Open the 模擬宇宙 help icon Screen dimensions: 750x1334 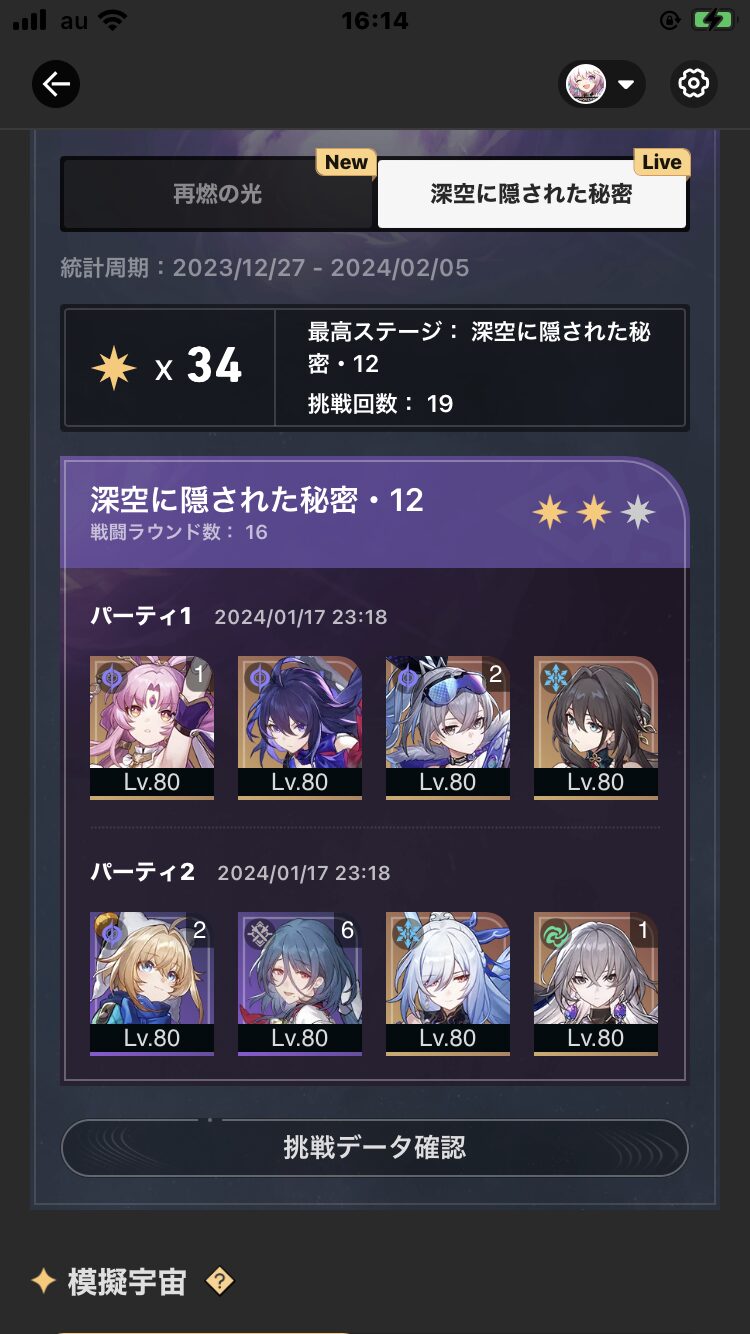click(x=220, y=1281)
